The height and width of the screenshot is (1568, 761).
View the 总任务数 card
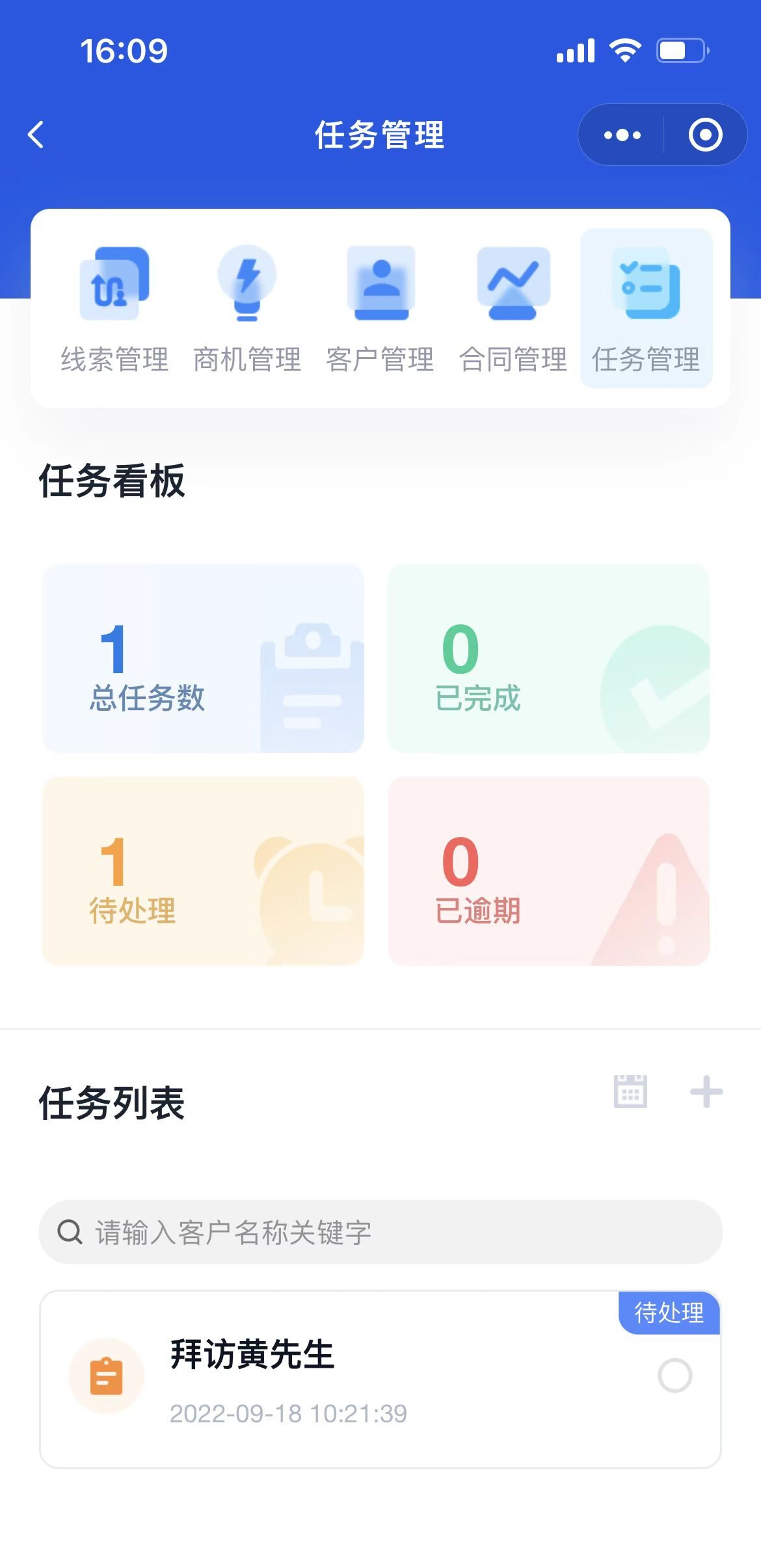203,658
